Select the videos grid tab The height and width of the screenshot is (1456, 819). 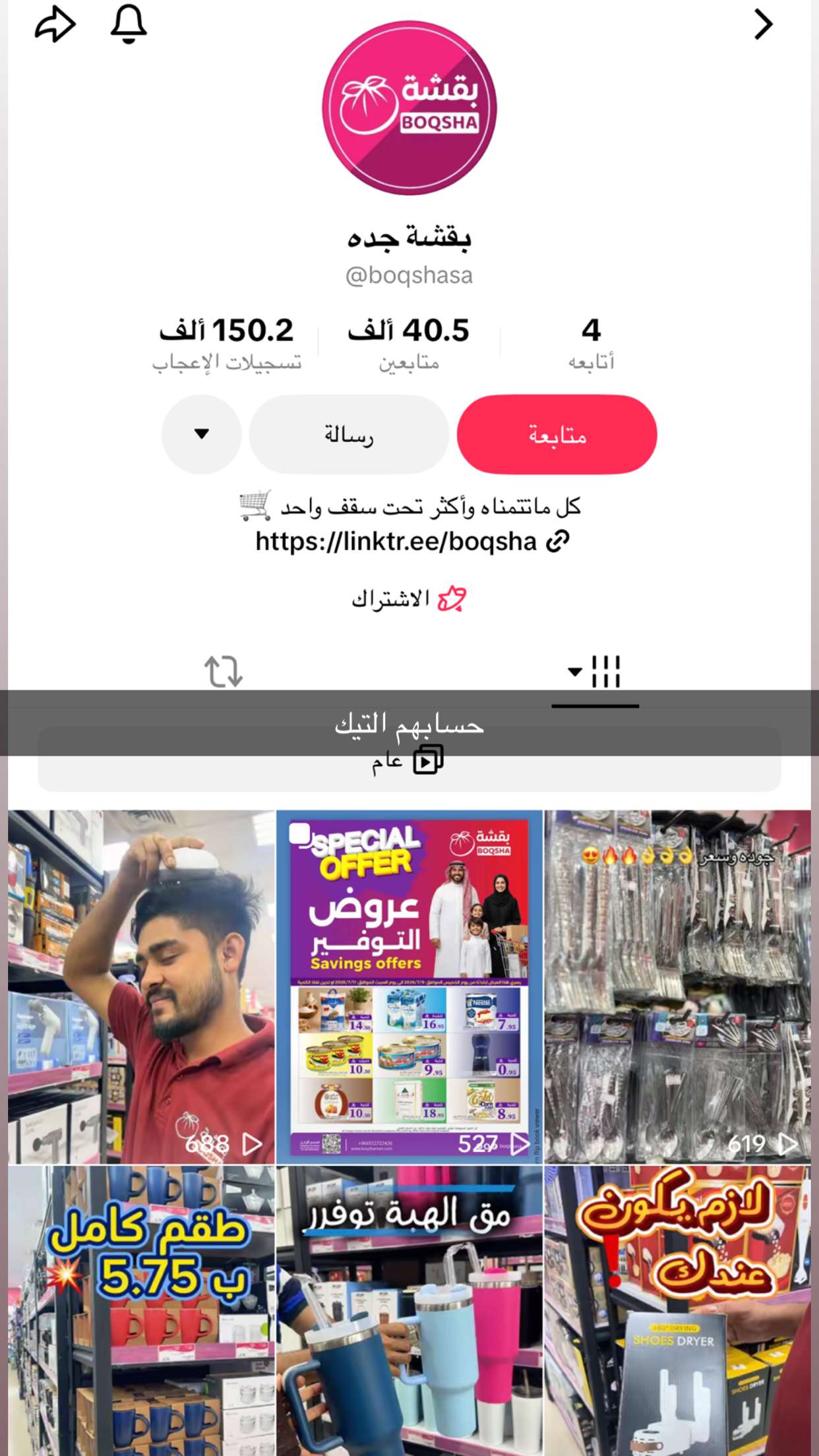pyautogui.click(x=595, y=673)
